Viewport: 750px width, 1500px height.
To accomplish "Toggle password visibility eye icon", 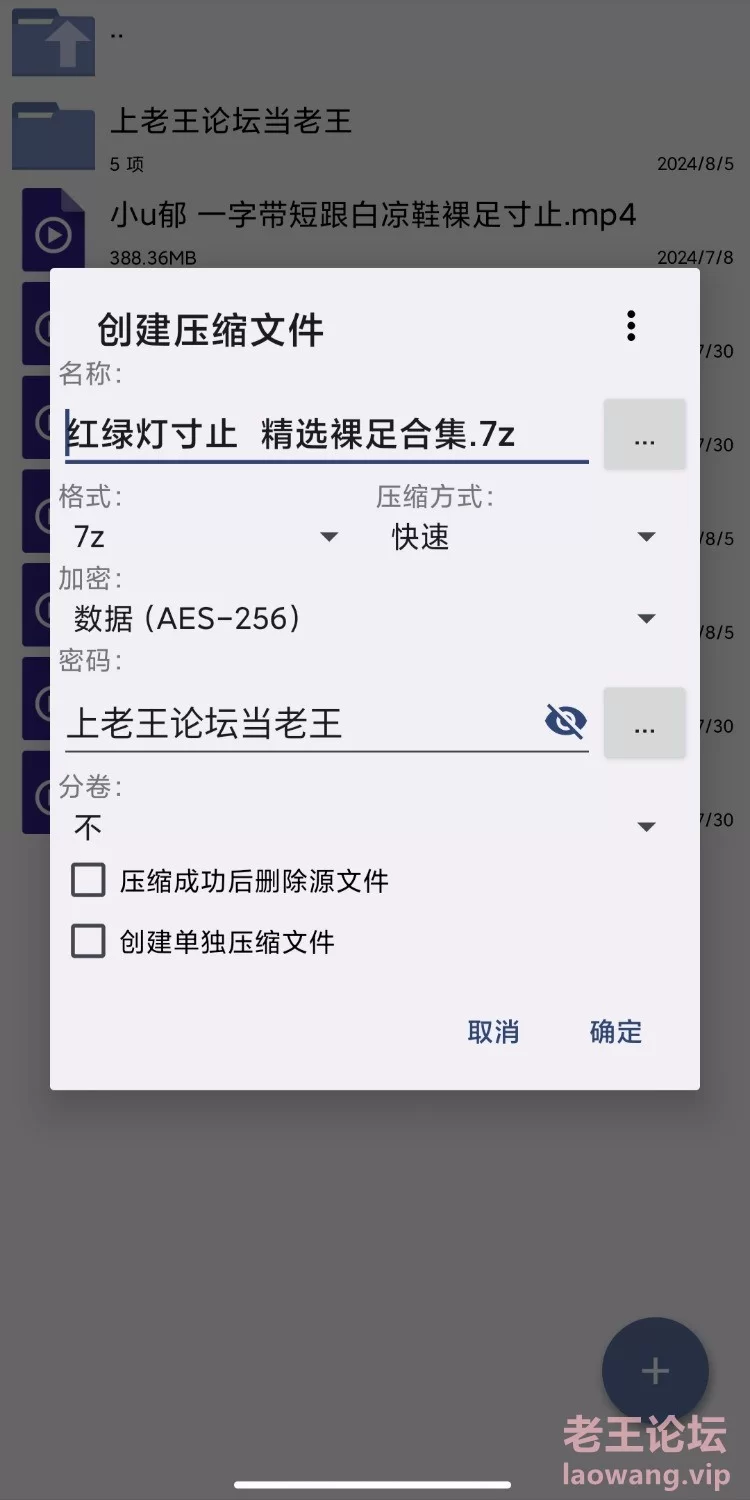I will coord(565,721).
